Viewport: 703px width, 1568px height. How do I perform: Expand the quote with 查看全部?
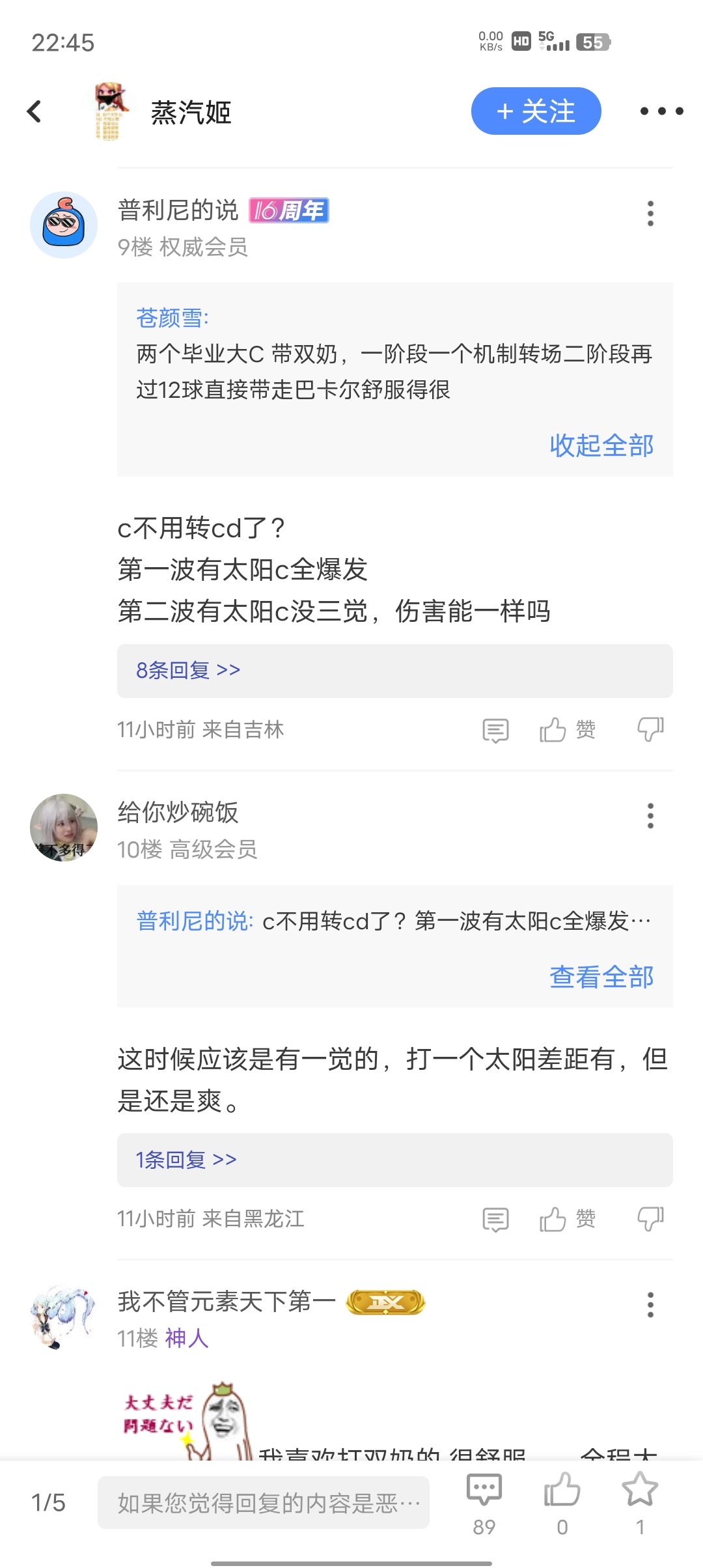pos(601,977)
